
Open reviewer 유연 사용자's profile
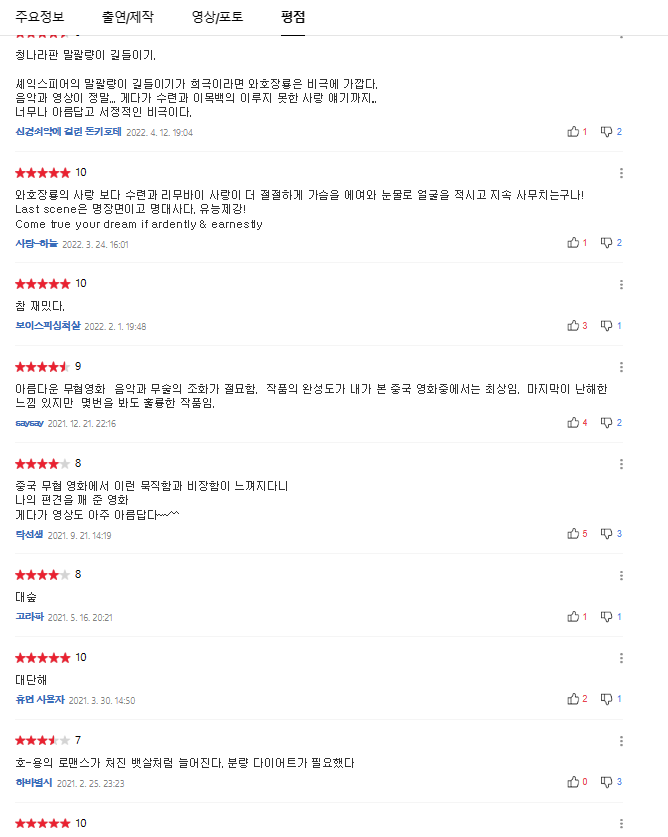[40, 700]
